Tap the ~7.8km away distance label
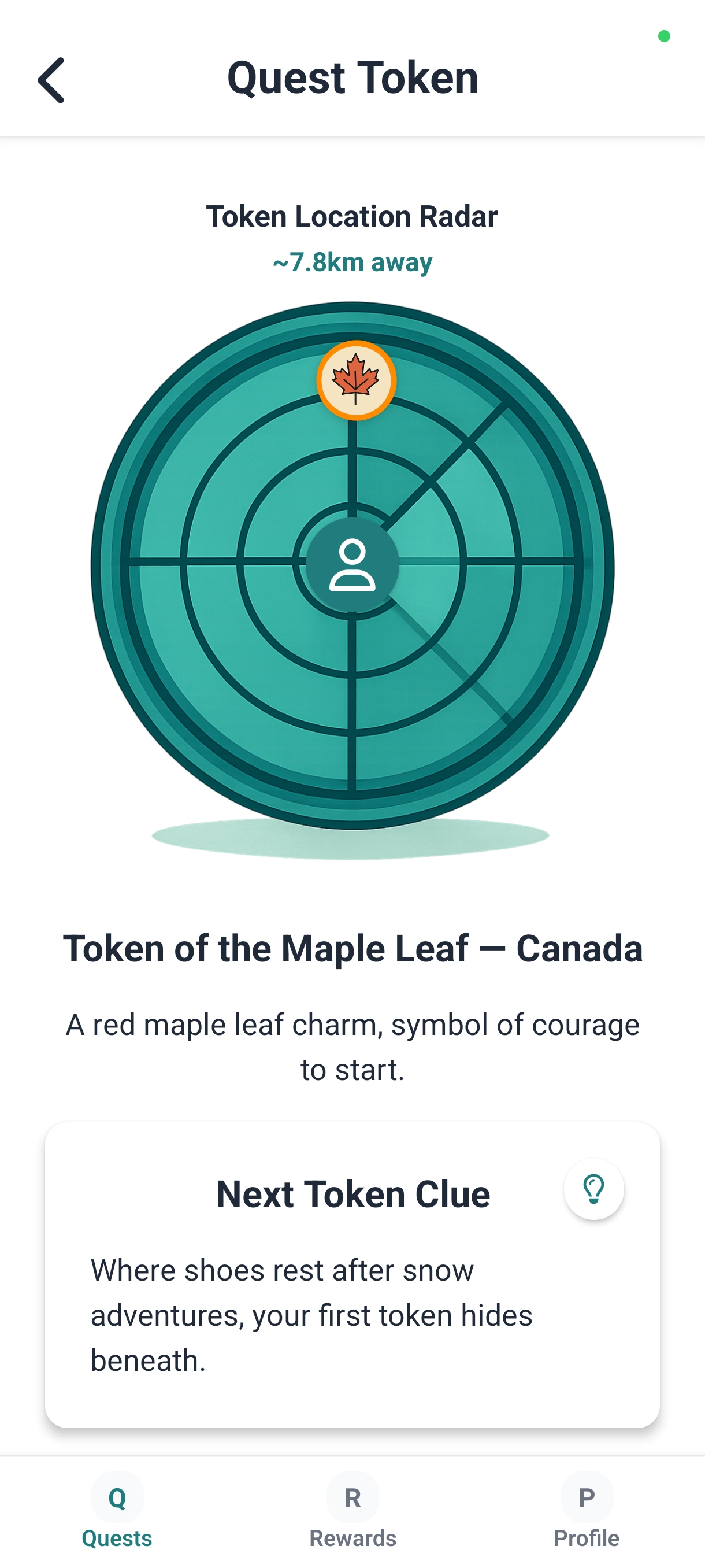Image resolution: width=705 pixels, height=1568 pixels. 352,262
